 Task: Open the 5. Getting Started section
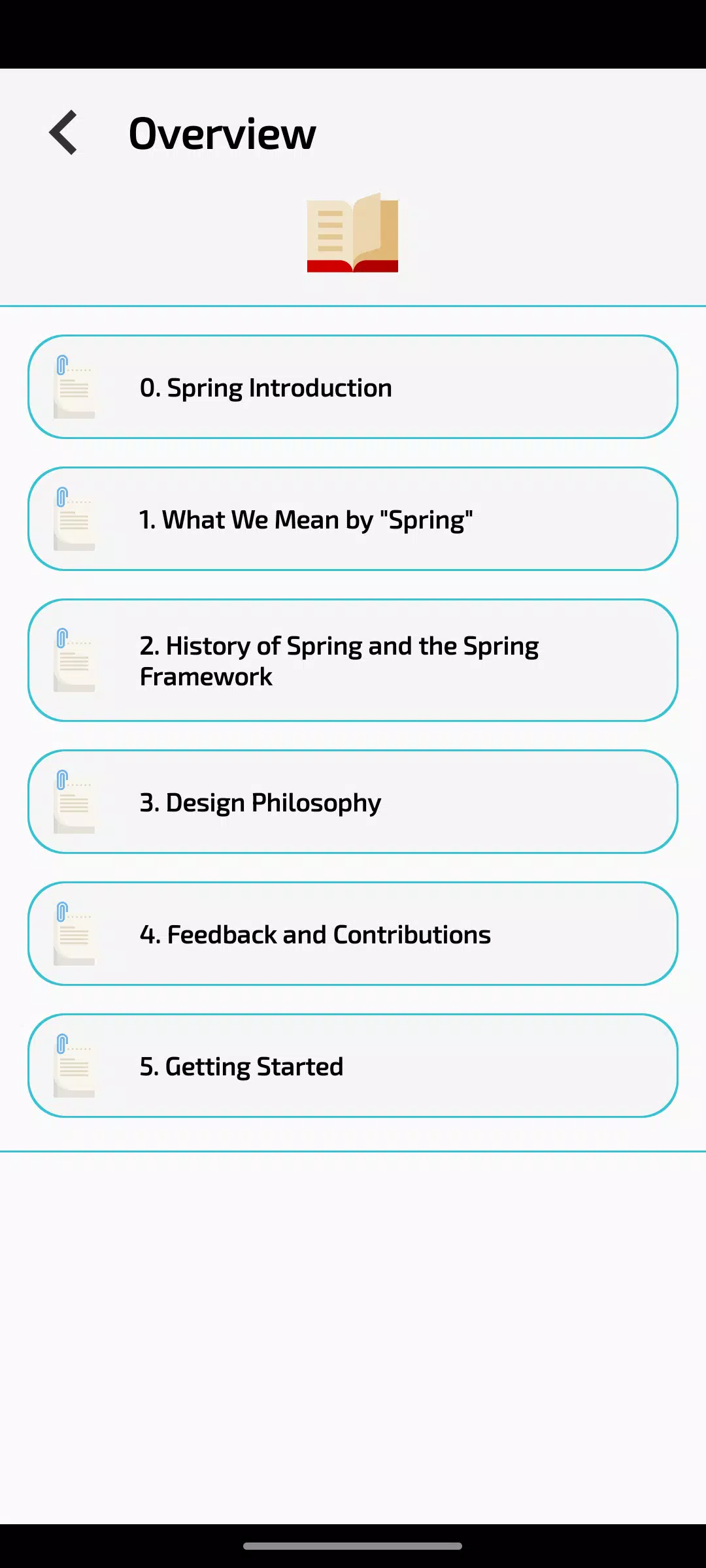tap(353, 1066)
